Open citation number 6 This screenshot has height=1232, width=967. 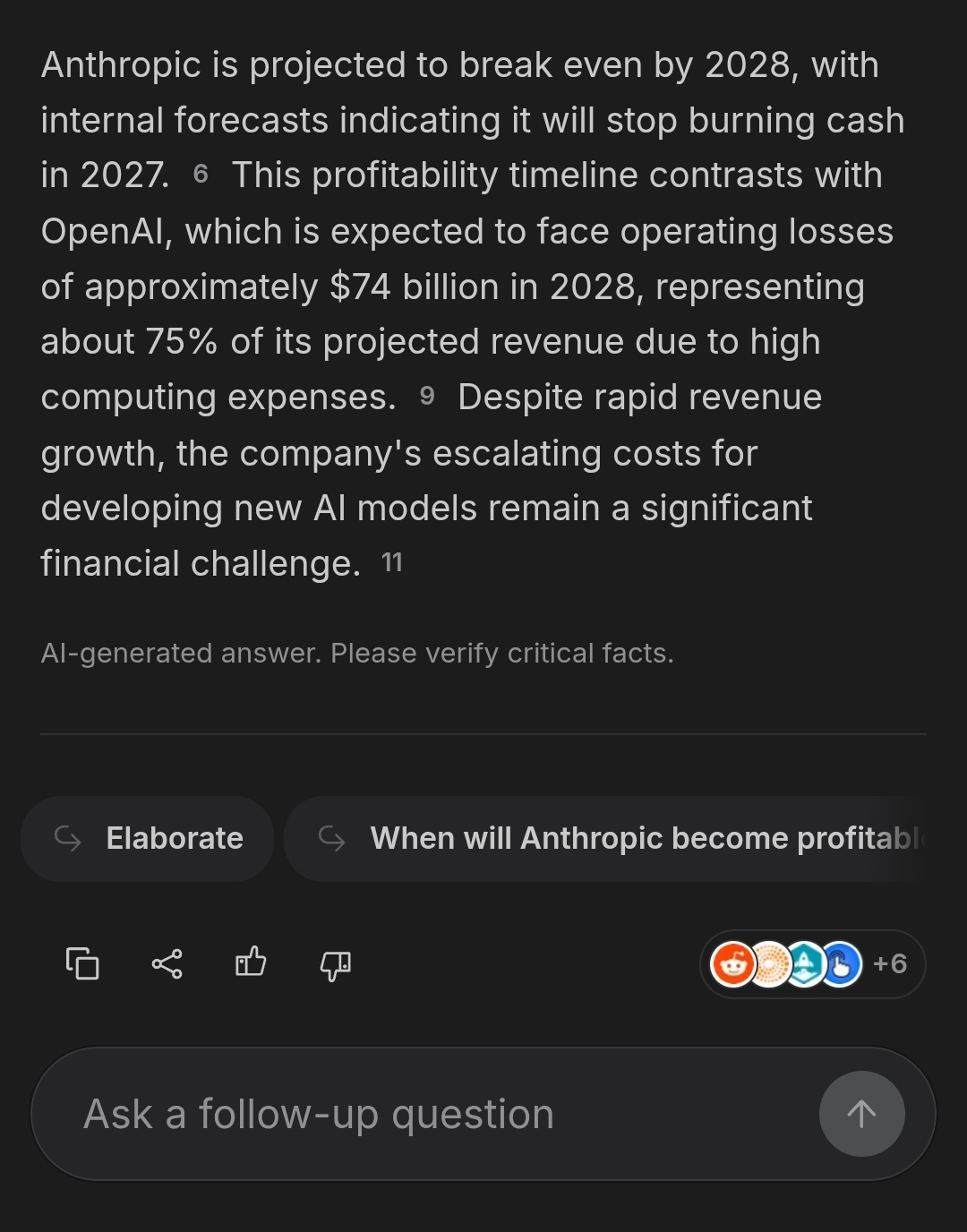click(x=201, y=175)
